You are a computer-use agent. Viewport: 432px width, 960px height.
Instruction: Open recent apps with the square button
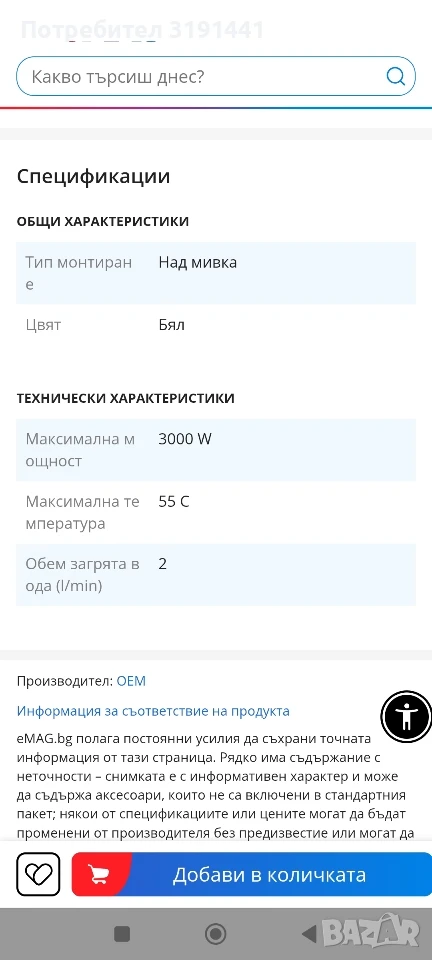click(122, 934)
